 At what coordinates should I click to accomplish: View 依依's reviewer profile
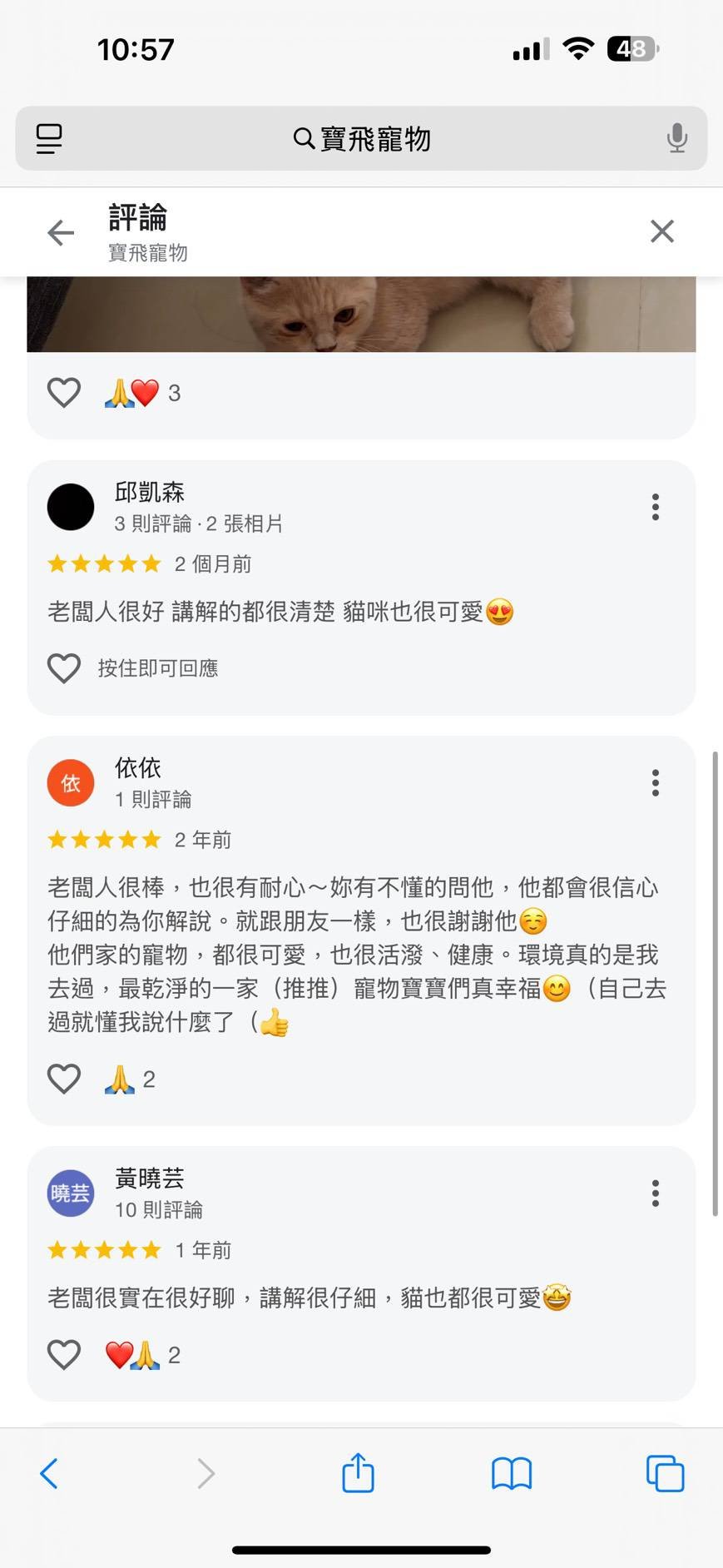(71, 783)
